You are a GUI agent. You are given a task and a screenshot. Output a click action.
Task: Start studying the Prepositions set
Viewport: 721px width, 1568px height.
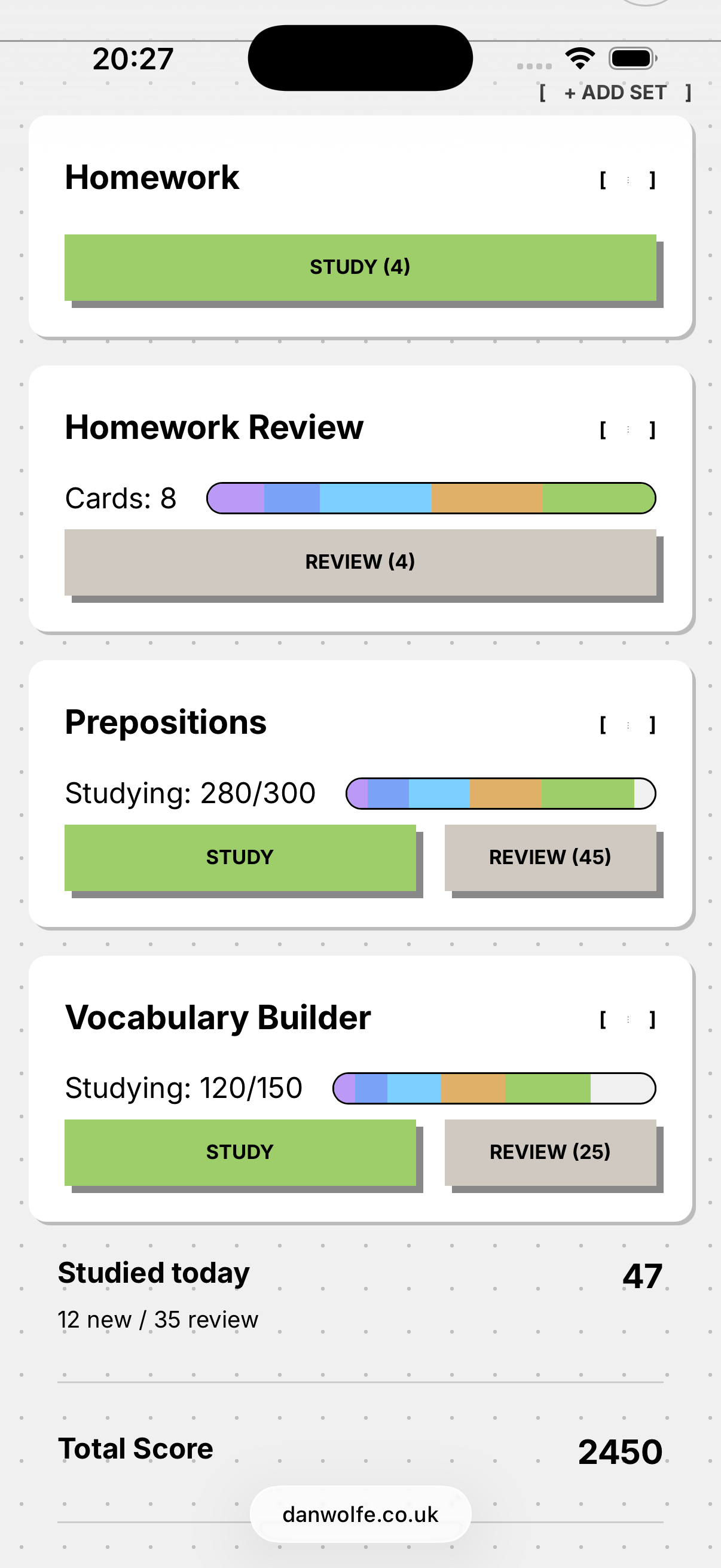click(240, 857)
